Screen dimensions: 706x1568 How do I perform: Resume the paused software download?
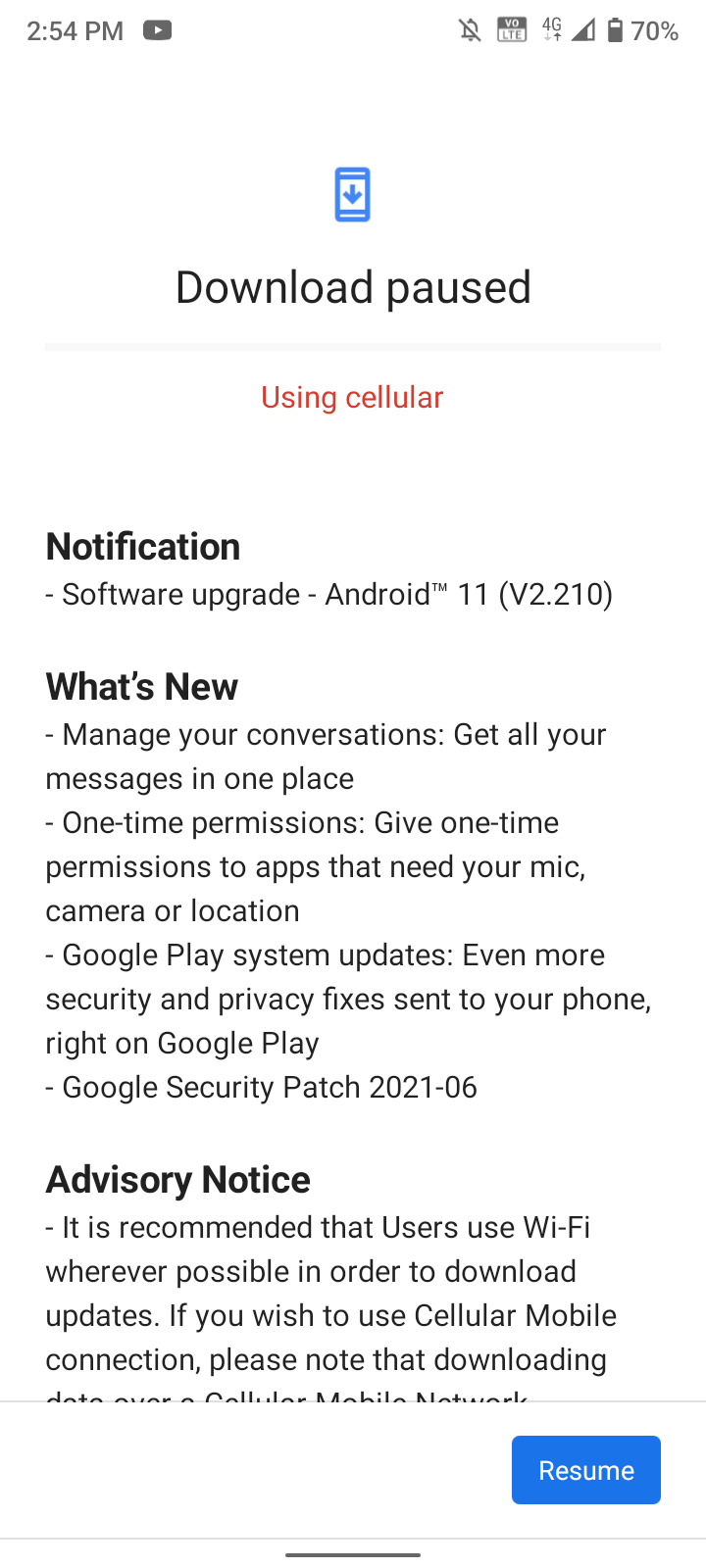coord(585,1469)
